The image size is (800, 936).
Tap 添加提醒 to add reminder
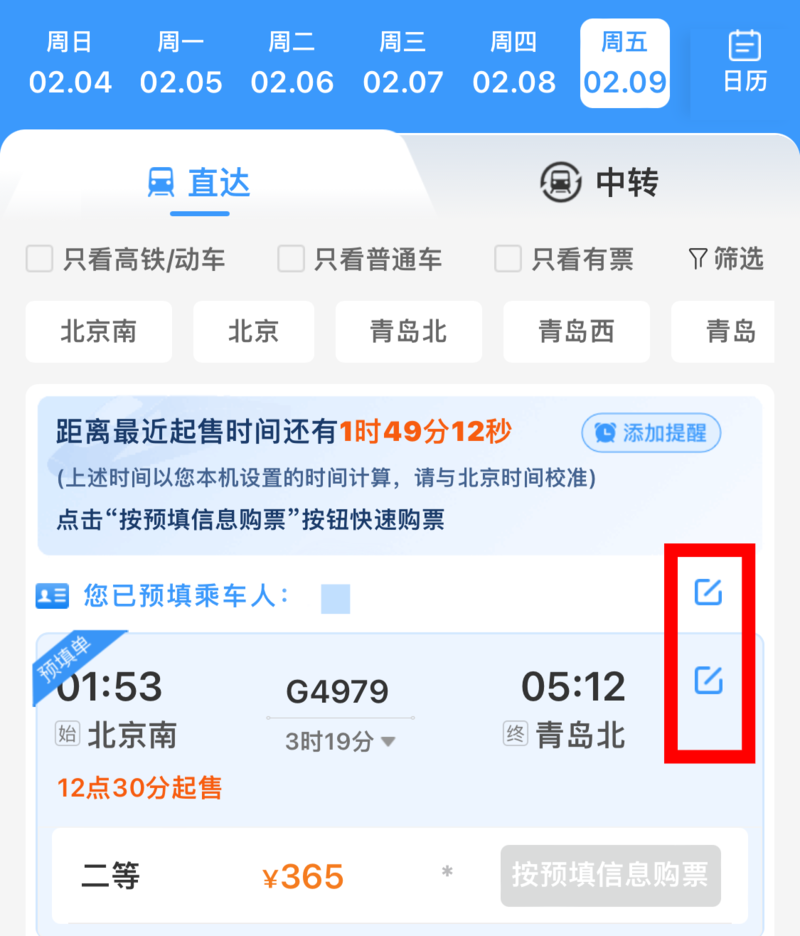point(651,433)
